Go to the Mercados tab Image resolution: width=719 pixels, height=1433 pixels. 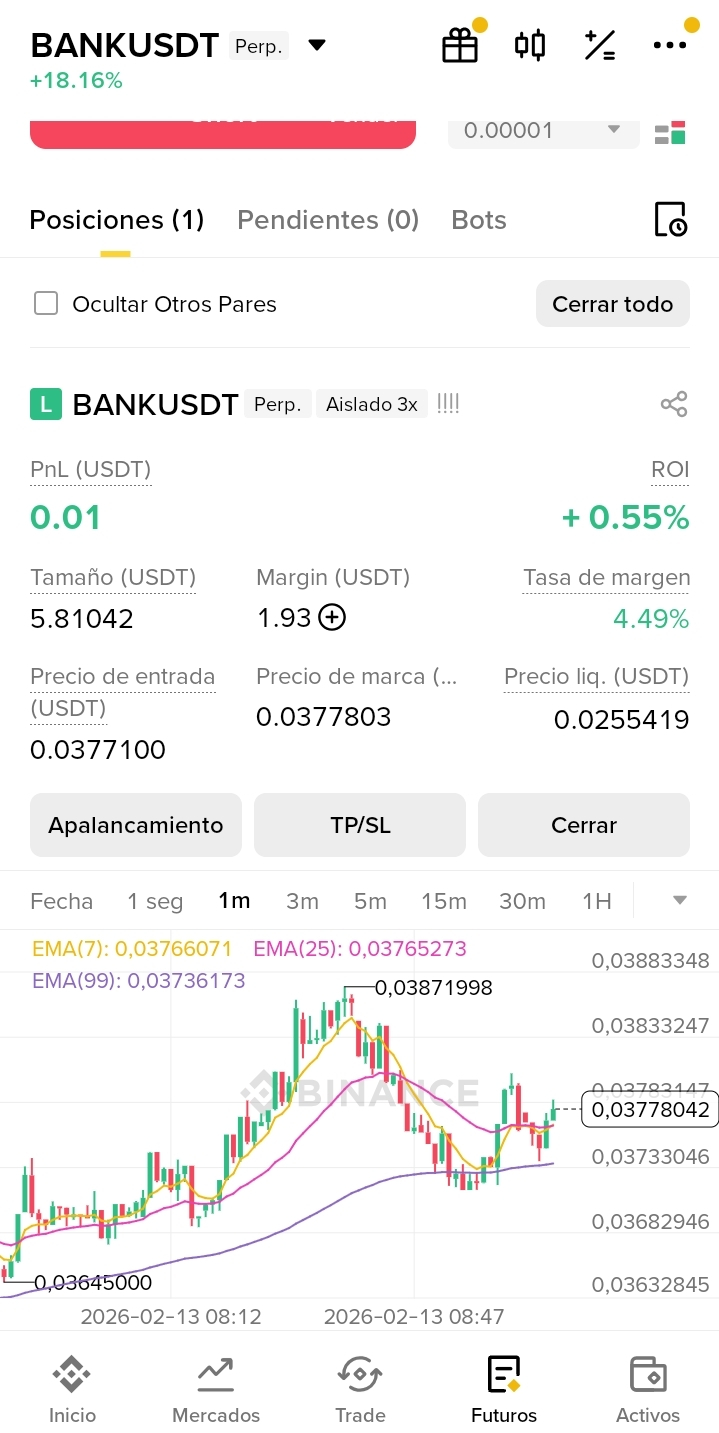[216, 1389]
